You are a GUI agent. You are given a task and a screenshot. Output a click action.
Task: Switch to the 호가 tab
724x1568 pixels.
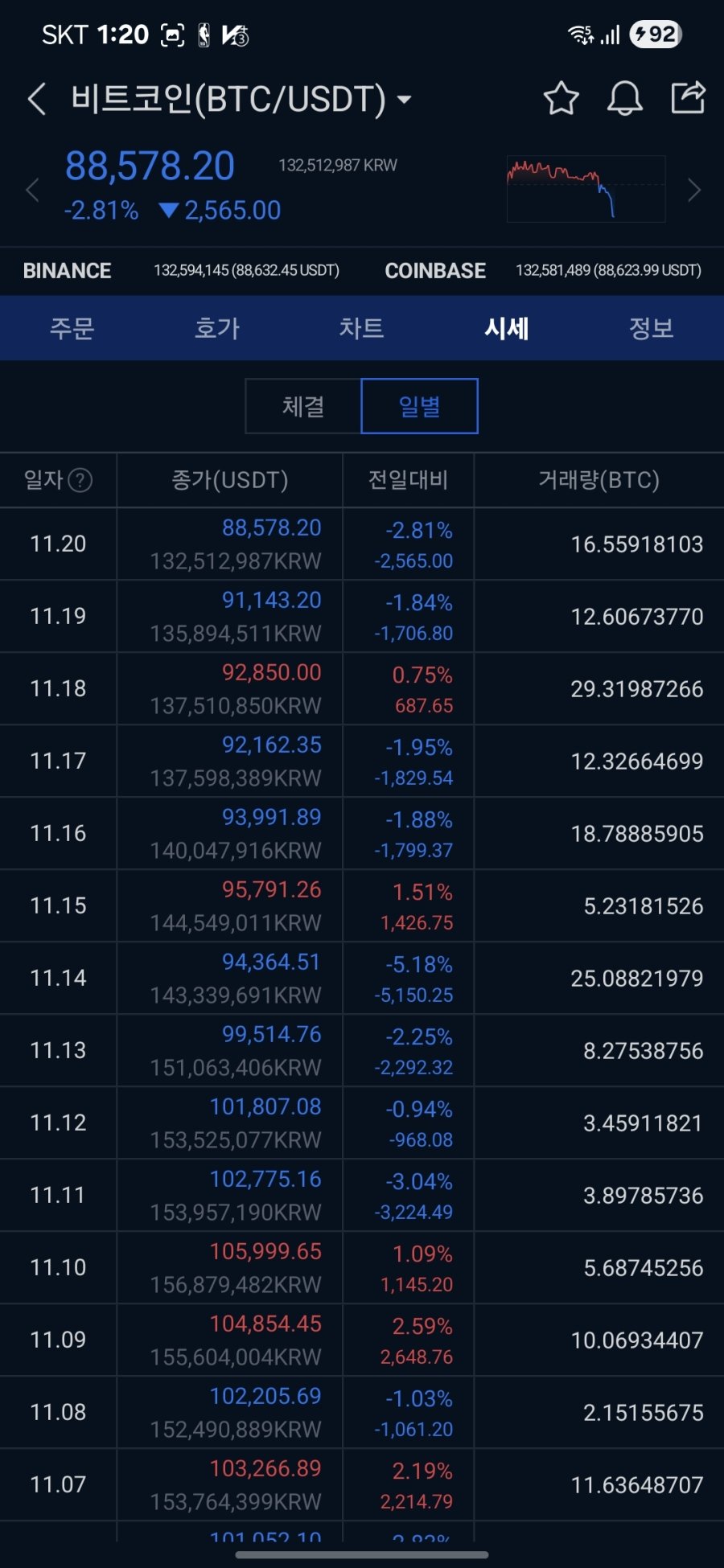(x=217, y=328)
